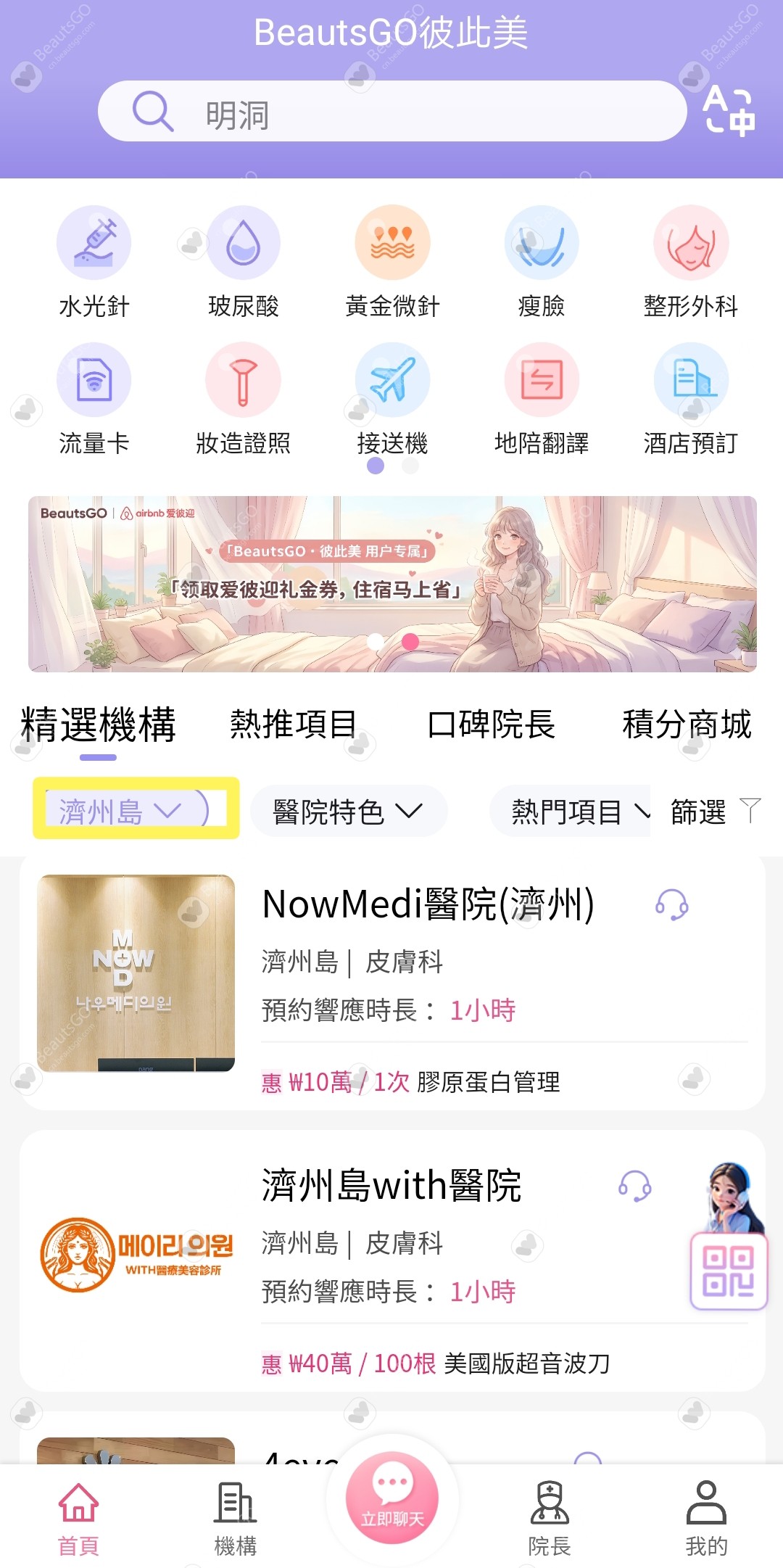Open the 篩選 filter

[716, 811]
